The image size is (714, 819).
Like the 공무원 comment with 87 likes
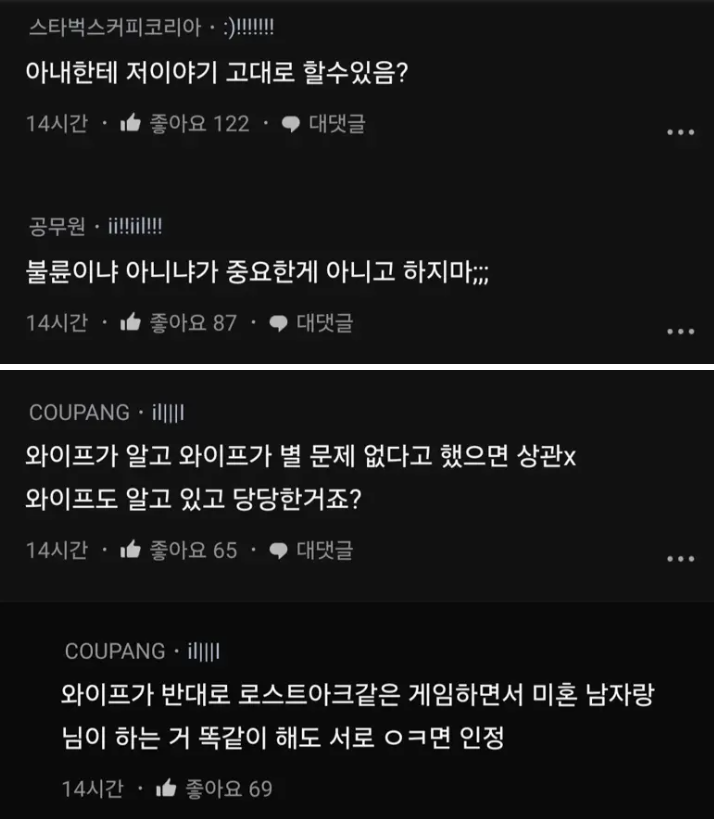tap(130, 323)
